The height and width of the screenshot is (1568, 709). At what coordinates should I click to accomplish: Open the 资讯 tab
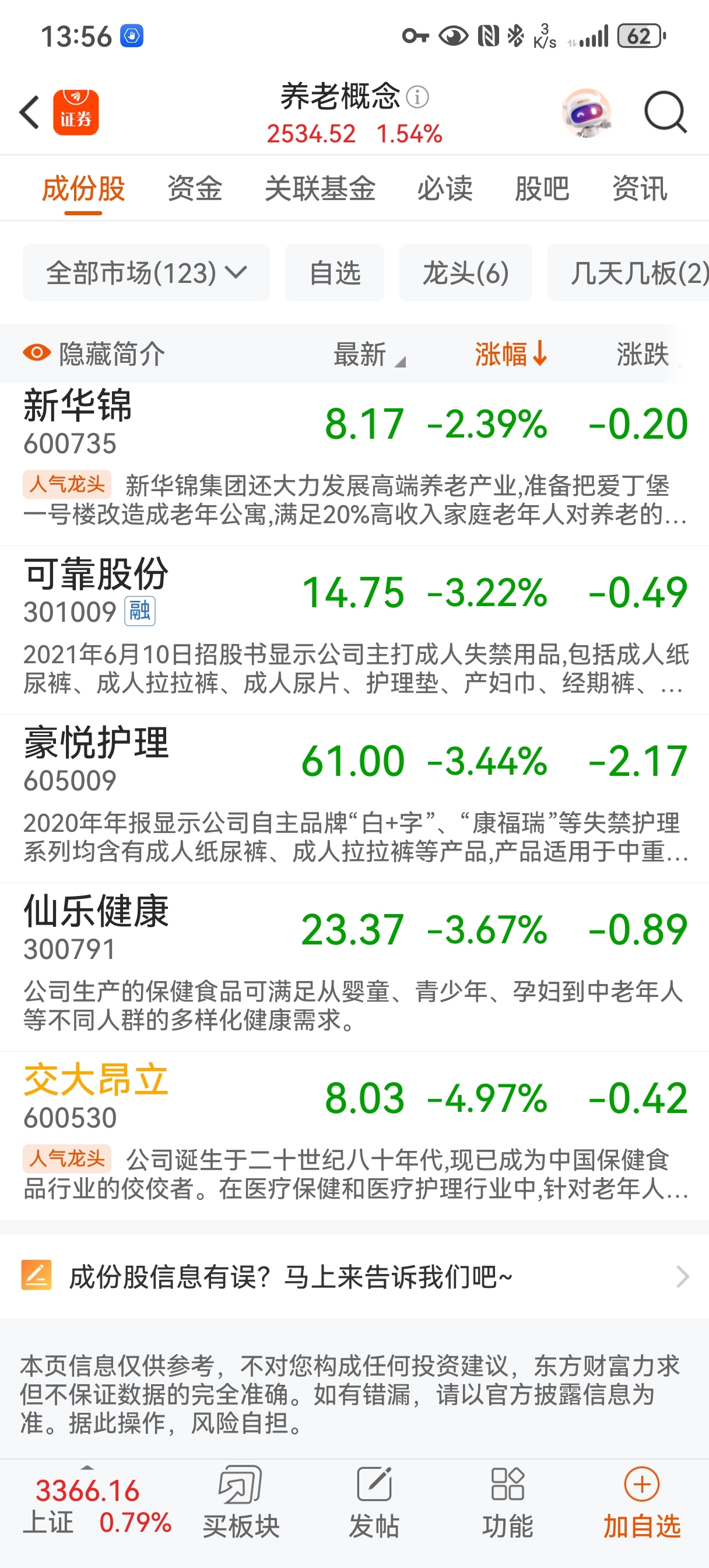pyautogui.click(x=640, y=188)
